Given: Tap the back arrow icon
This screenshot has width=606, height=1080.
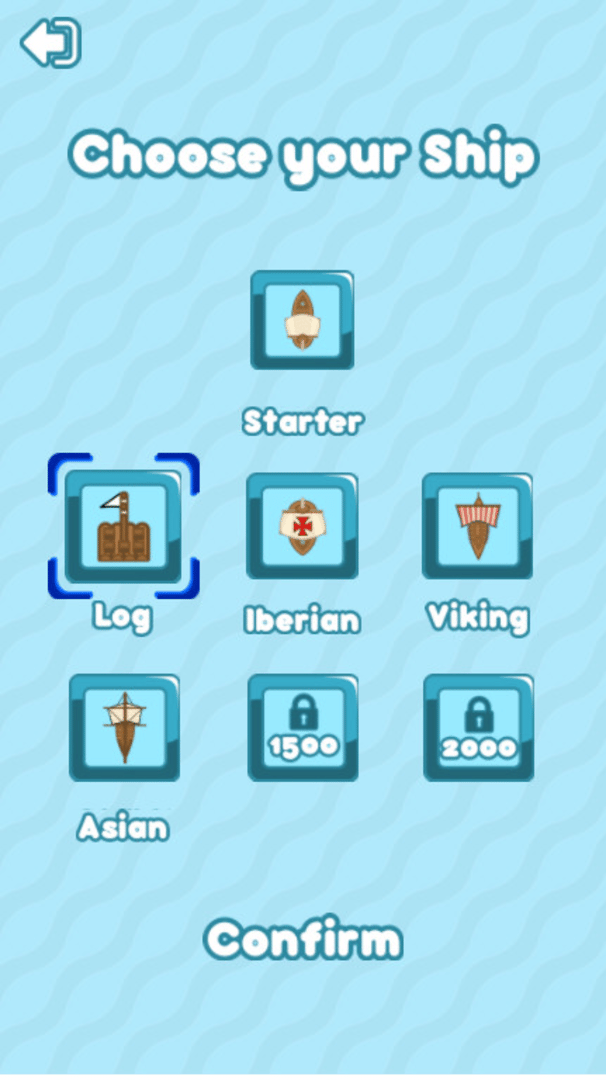Looking at the screenshot, I should [x=50, y=44].
